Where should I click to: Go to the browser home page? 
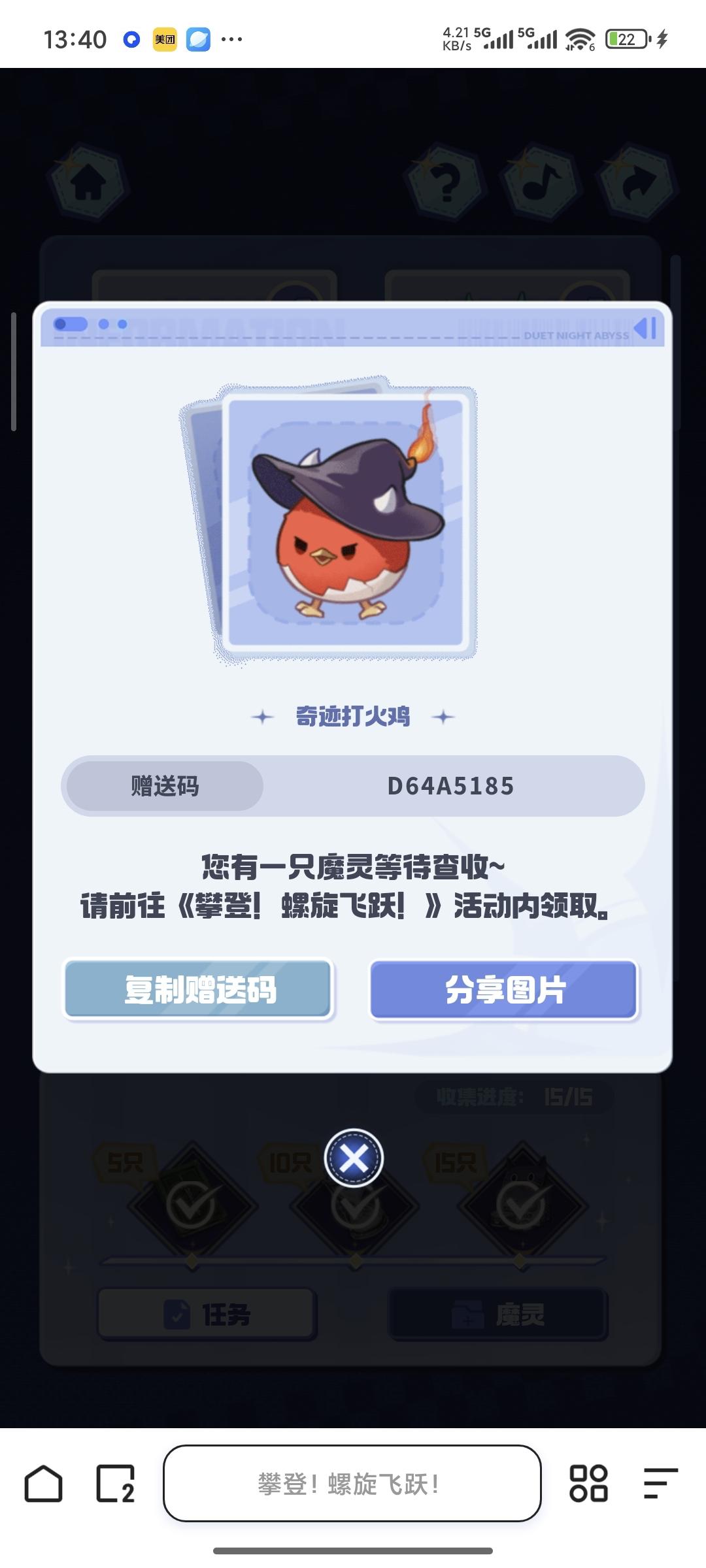tap(44, 1483)
